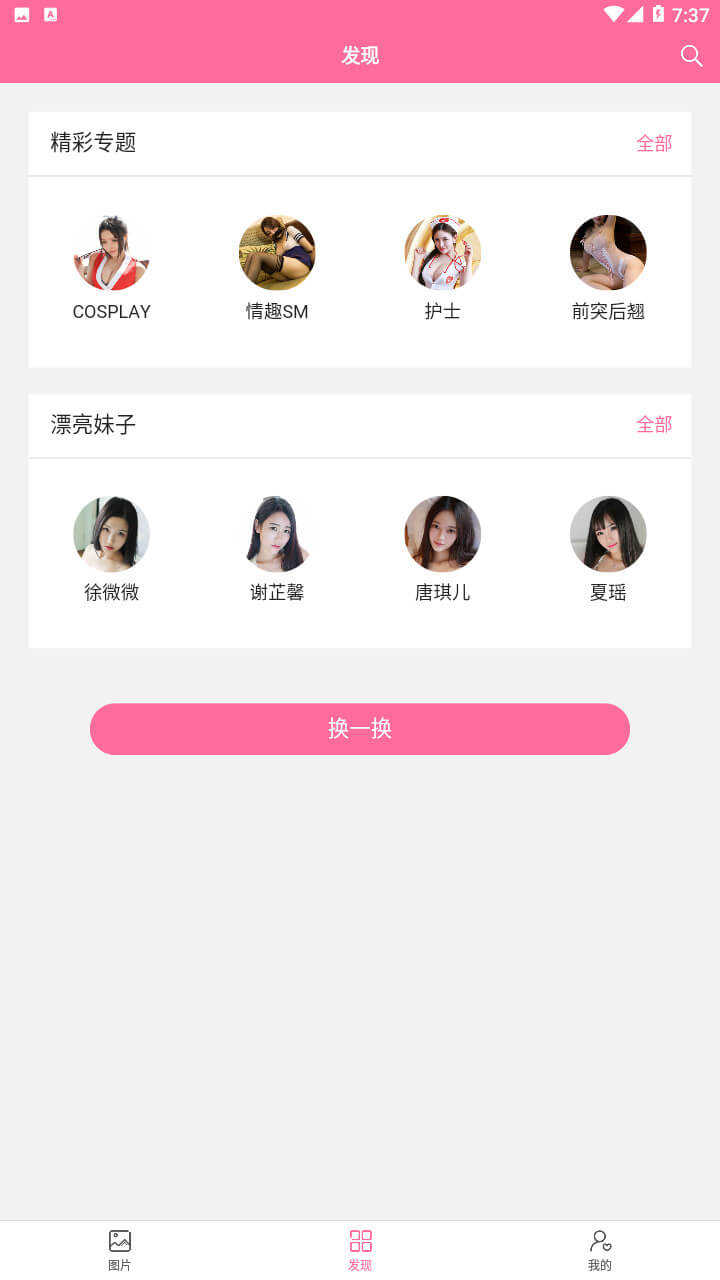This screenshot has height=1280, width=720.
Task: Open 谢芷馨's profile
Action: pos(277,549)
